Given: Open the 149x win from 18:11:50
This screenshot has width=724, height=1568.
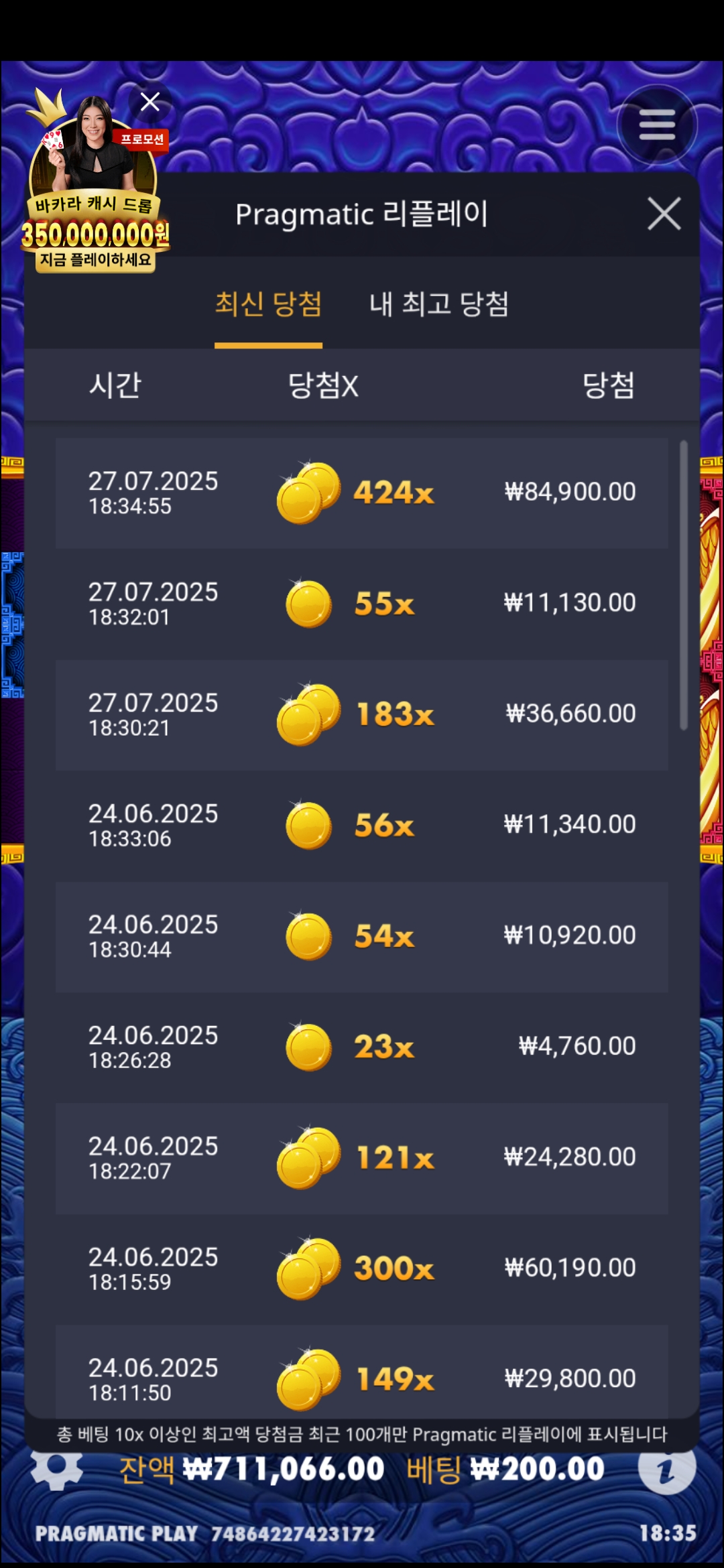Looking at the screenshot, I should coord(362,1374).
